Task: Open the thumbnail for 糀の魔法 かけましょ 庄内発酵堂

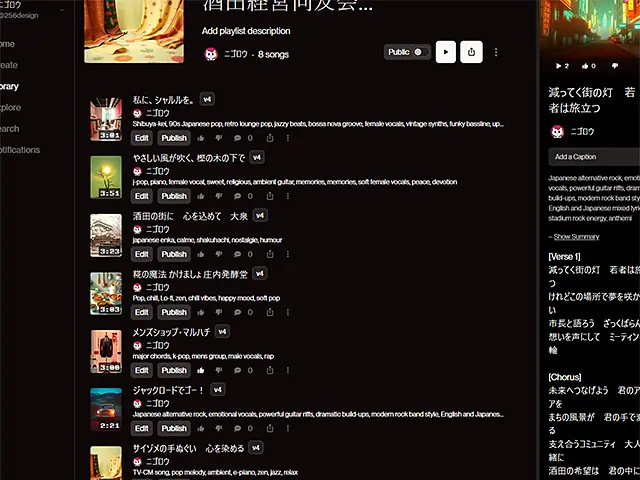Action: pyautogui.click(x=106, y=293)
